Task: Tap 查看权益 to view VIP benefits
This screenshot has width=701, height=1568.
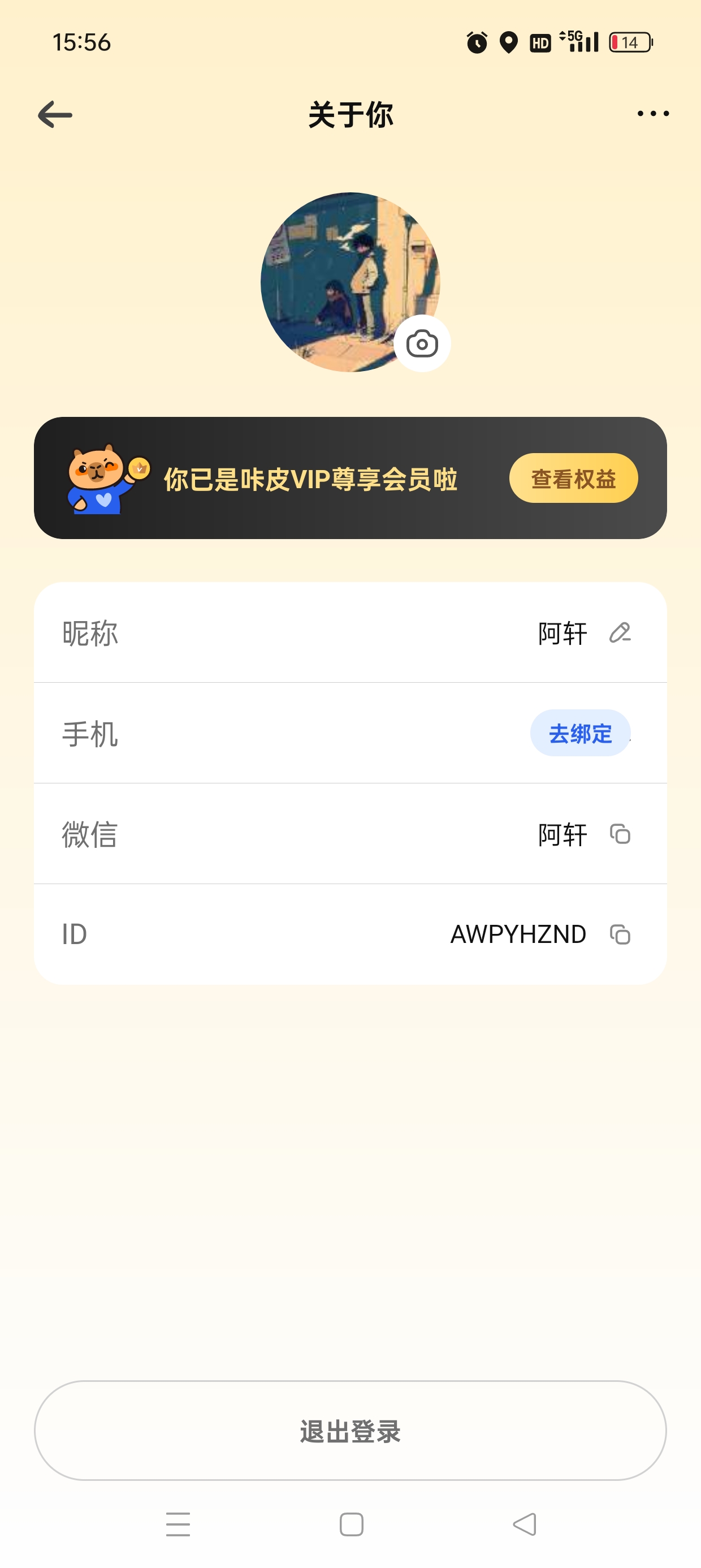Action: (x=573, y=479)
